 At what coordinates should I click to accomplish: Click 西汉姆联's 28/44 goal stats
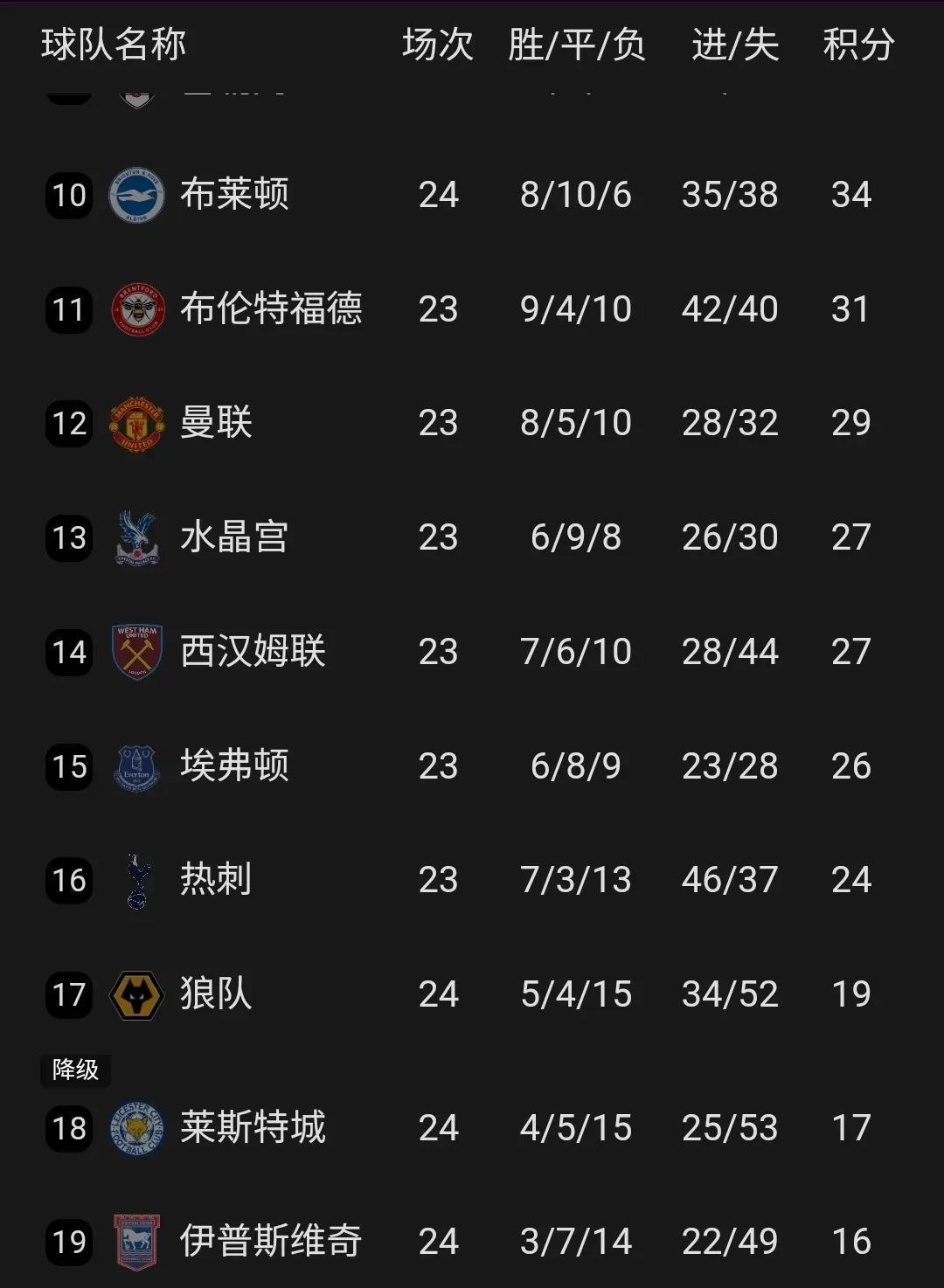pyautogui.click(x=729, y=652)
